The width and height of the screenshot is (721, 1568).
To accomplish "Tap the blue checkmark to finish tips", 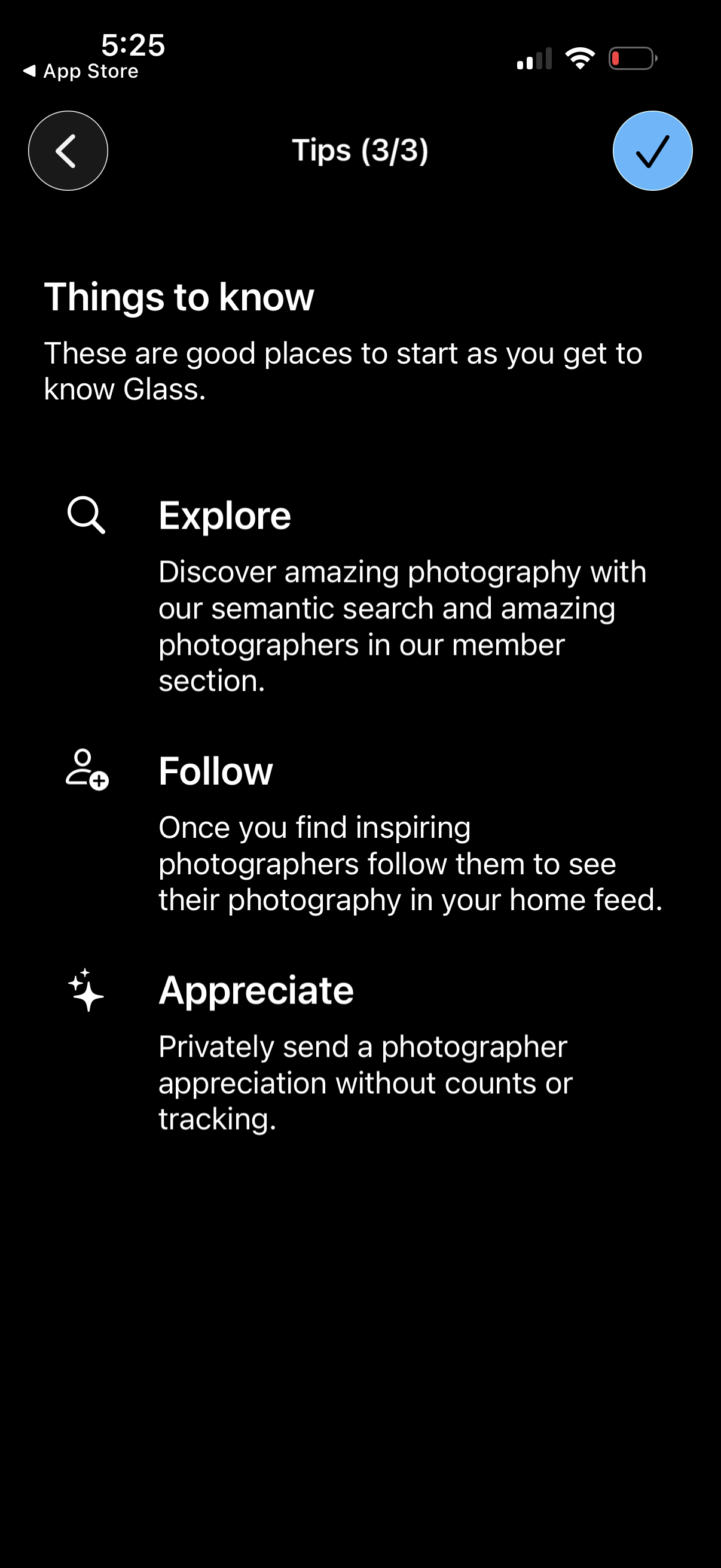I will (652, 151).
